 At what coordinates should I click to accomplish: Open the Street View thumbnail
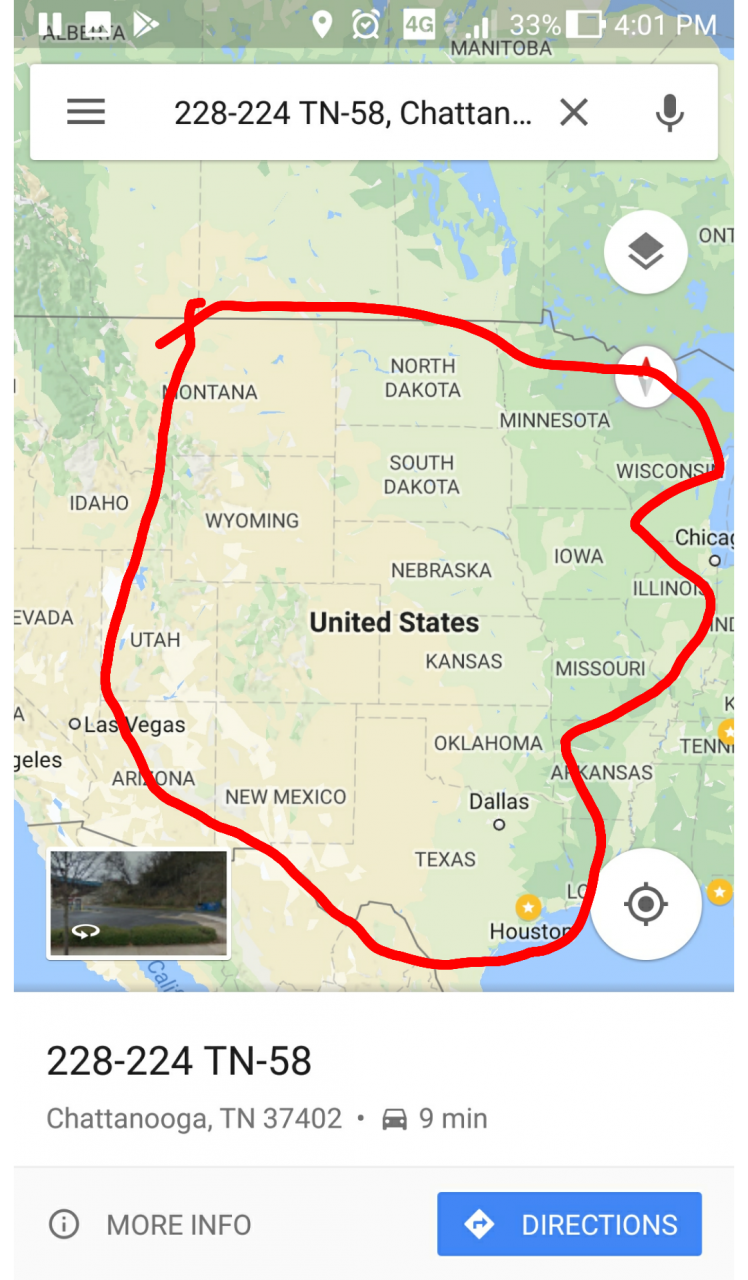click(x=139, y=903)
